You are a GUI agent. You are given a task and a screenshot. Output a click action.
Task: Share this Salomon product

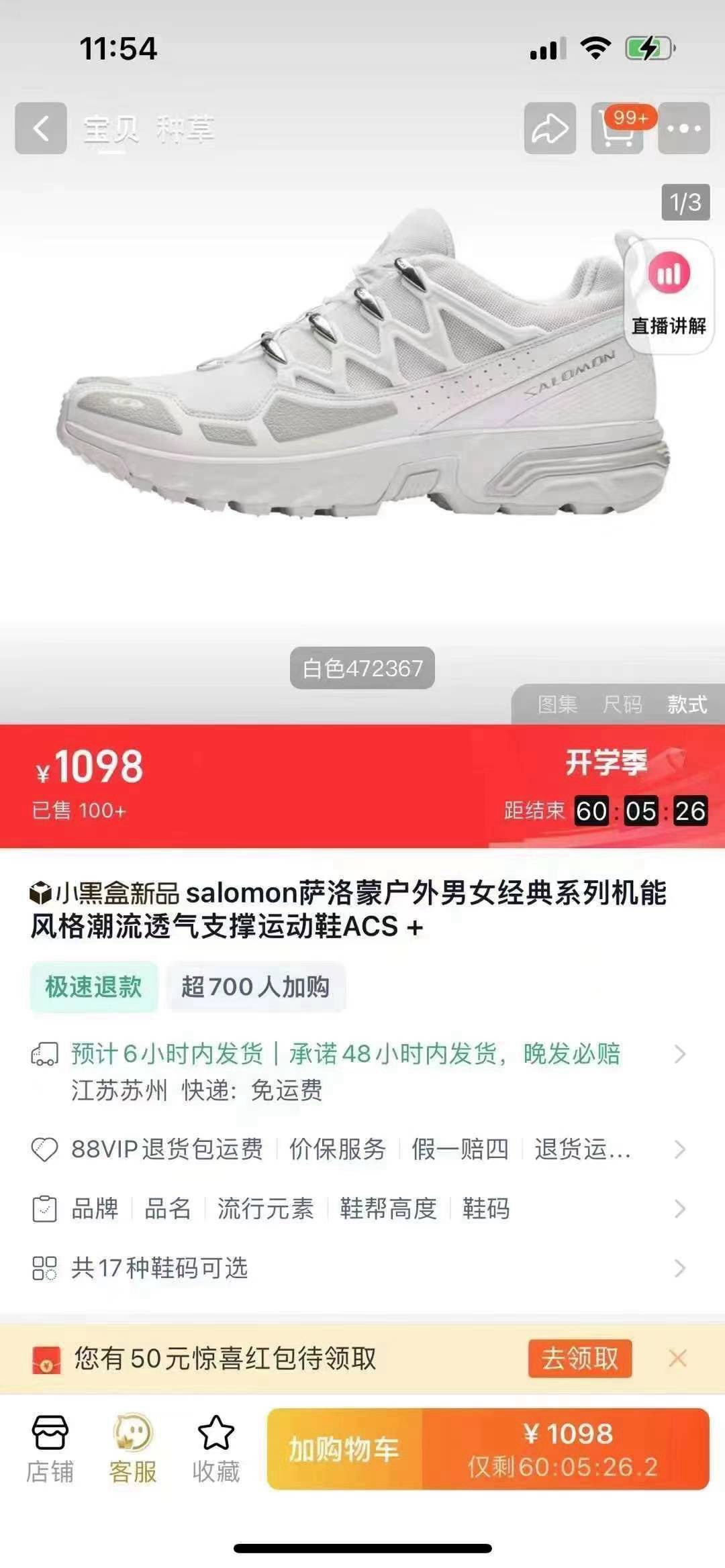pyautogui.click(x=550, y=128)
